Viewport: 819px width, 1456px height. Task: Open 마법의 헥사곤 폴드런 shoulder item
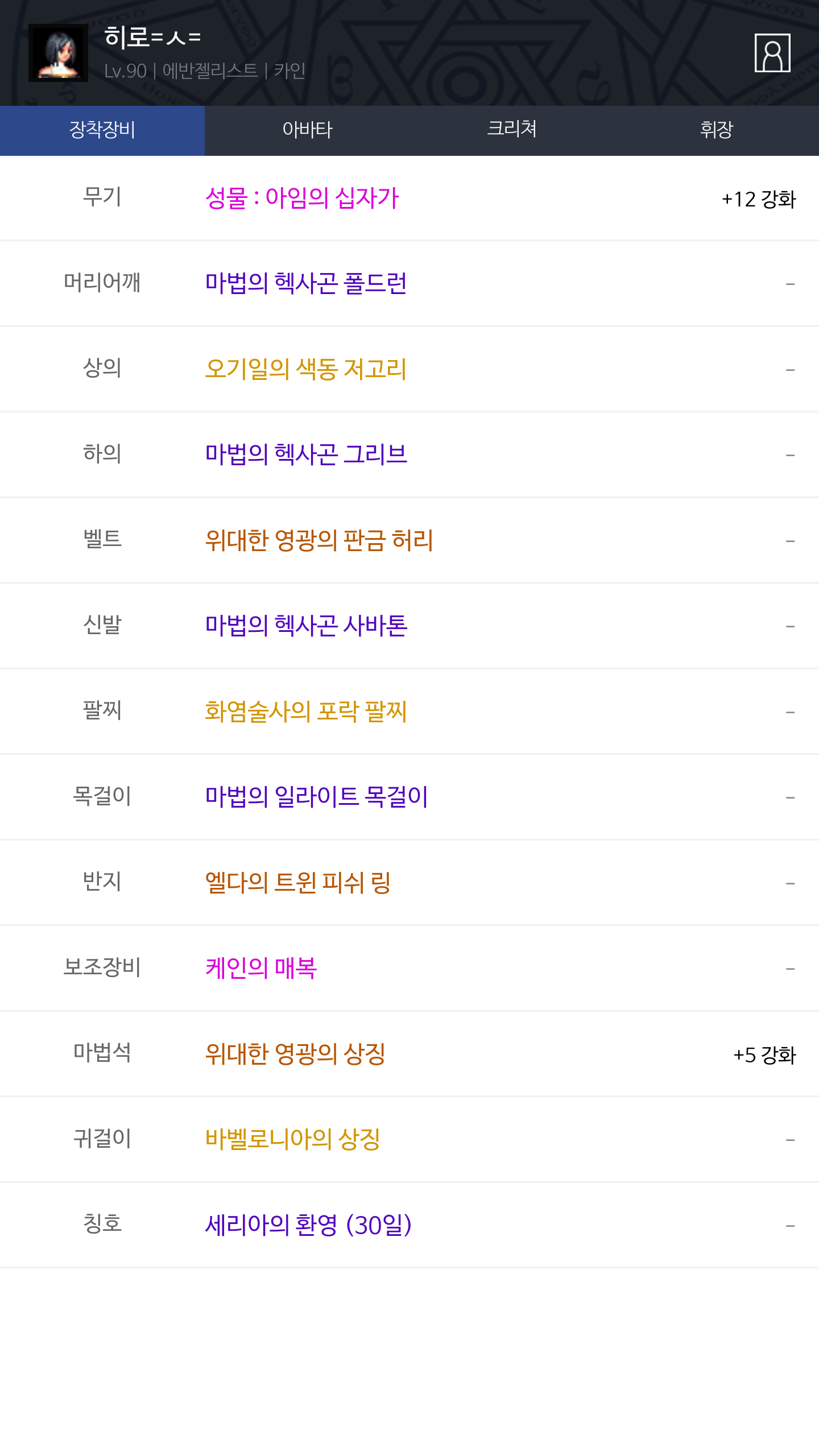click(306, 283)
